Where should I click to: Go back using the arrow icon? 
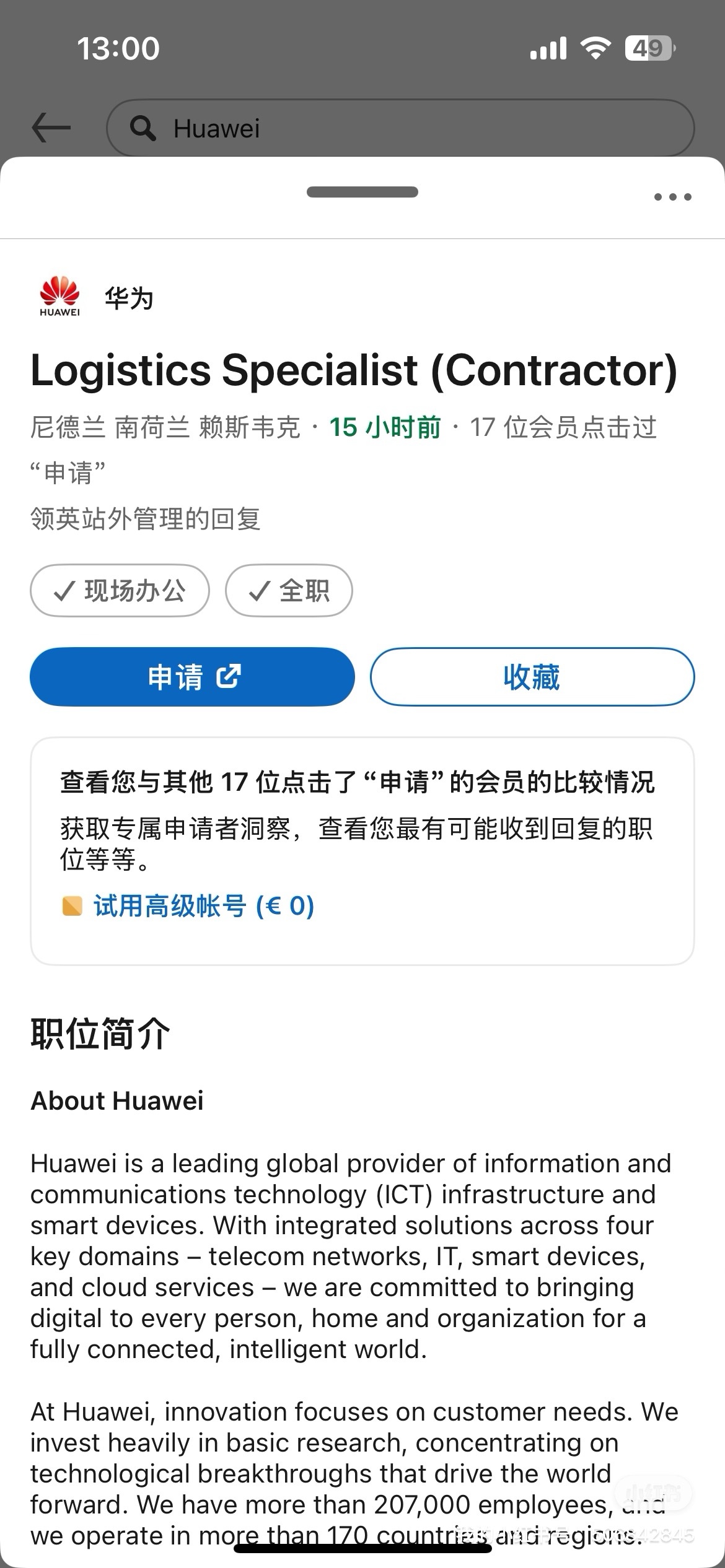[51, 128]
